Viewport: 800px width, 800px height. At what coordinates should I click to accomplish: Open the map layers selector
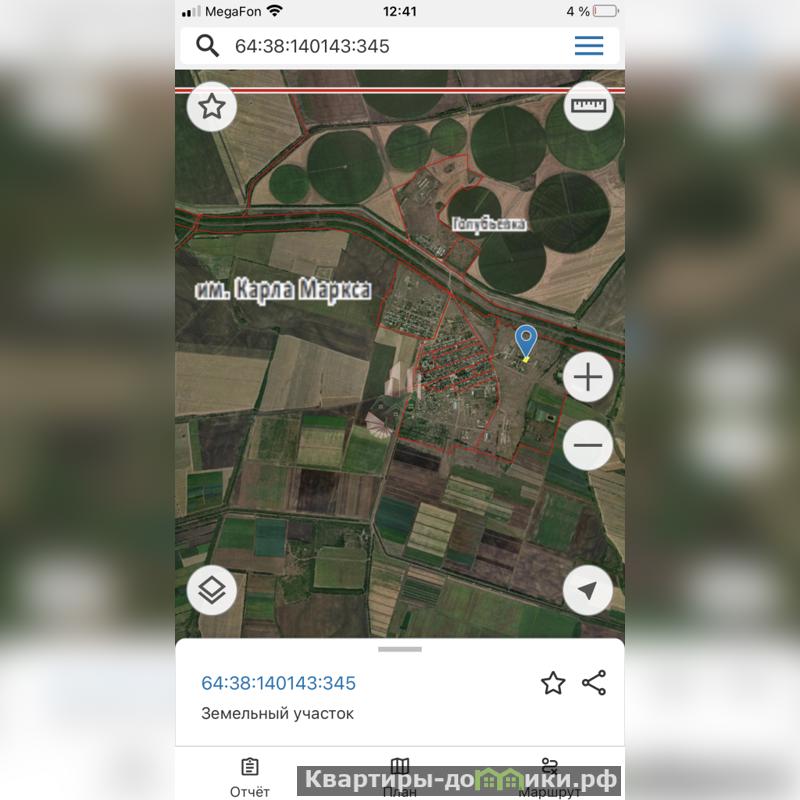point(211,591)
